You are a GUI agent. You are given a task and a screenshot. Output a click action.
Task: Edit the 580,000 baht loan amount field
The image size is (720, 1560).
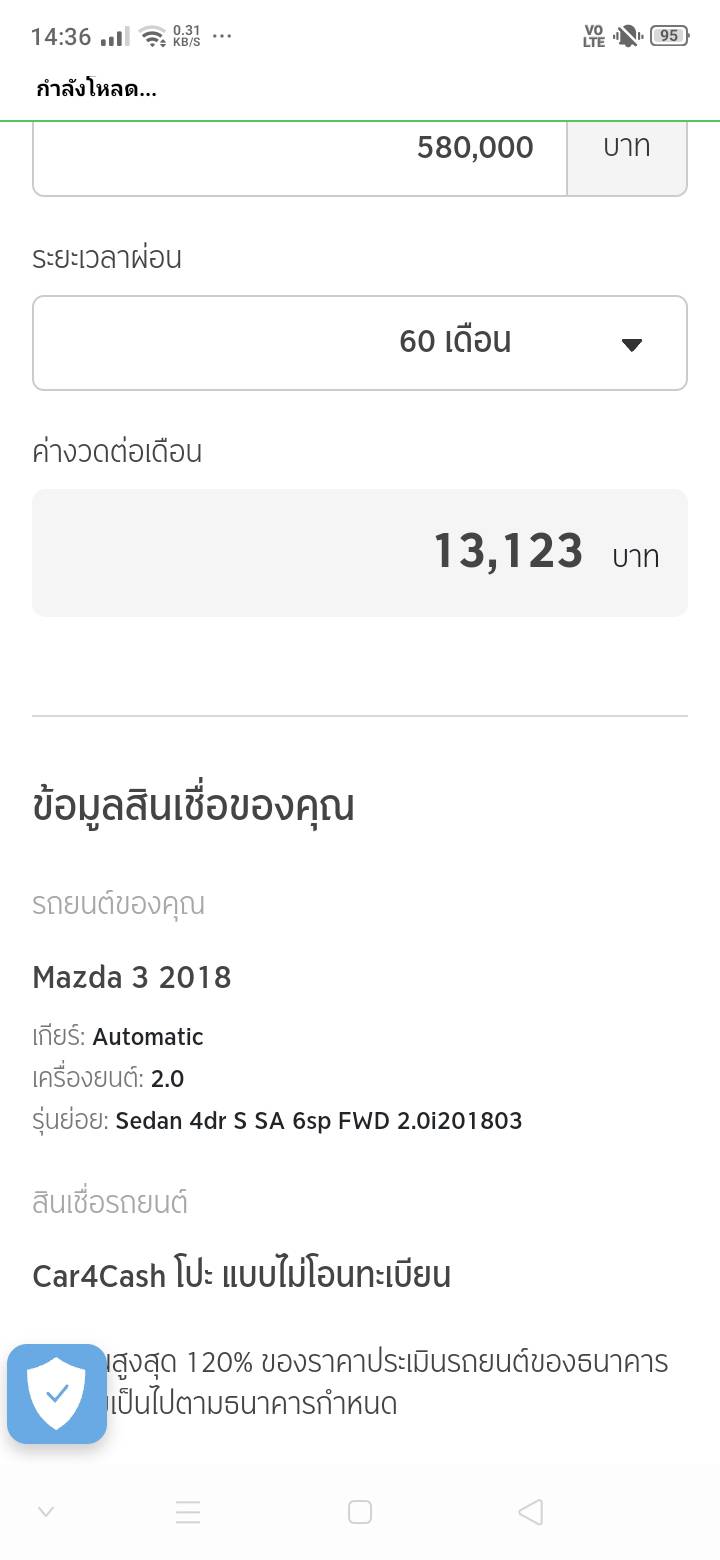300,150
